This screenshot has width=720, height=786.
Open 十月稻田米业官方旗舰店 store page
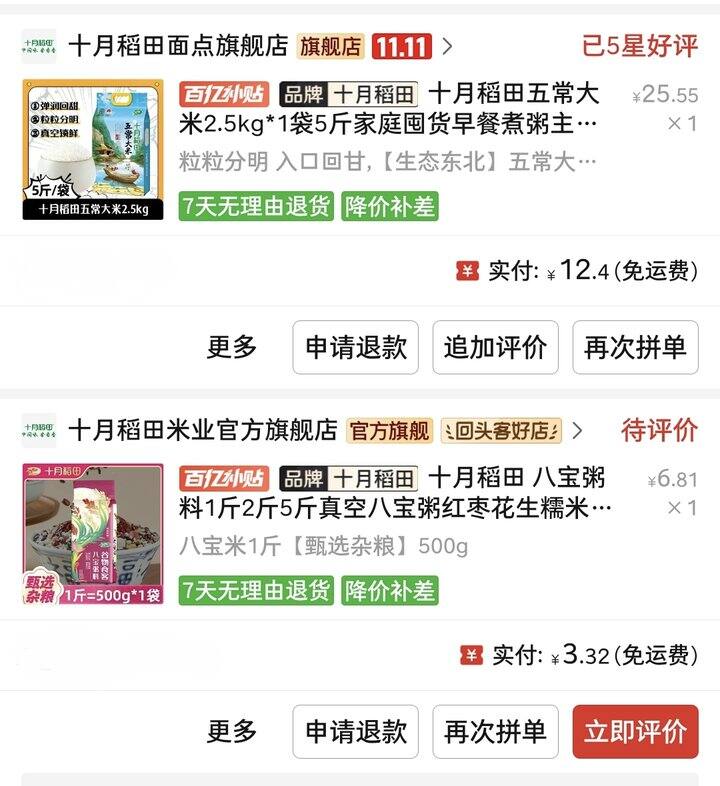click(x=203, y=431)
